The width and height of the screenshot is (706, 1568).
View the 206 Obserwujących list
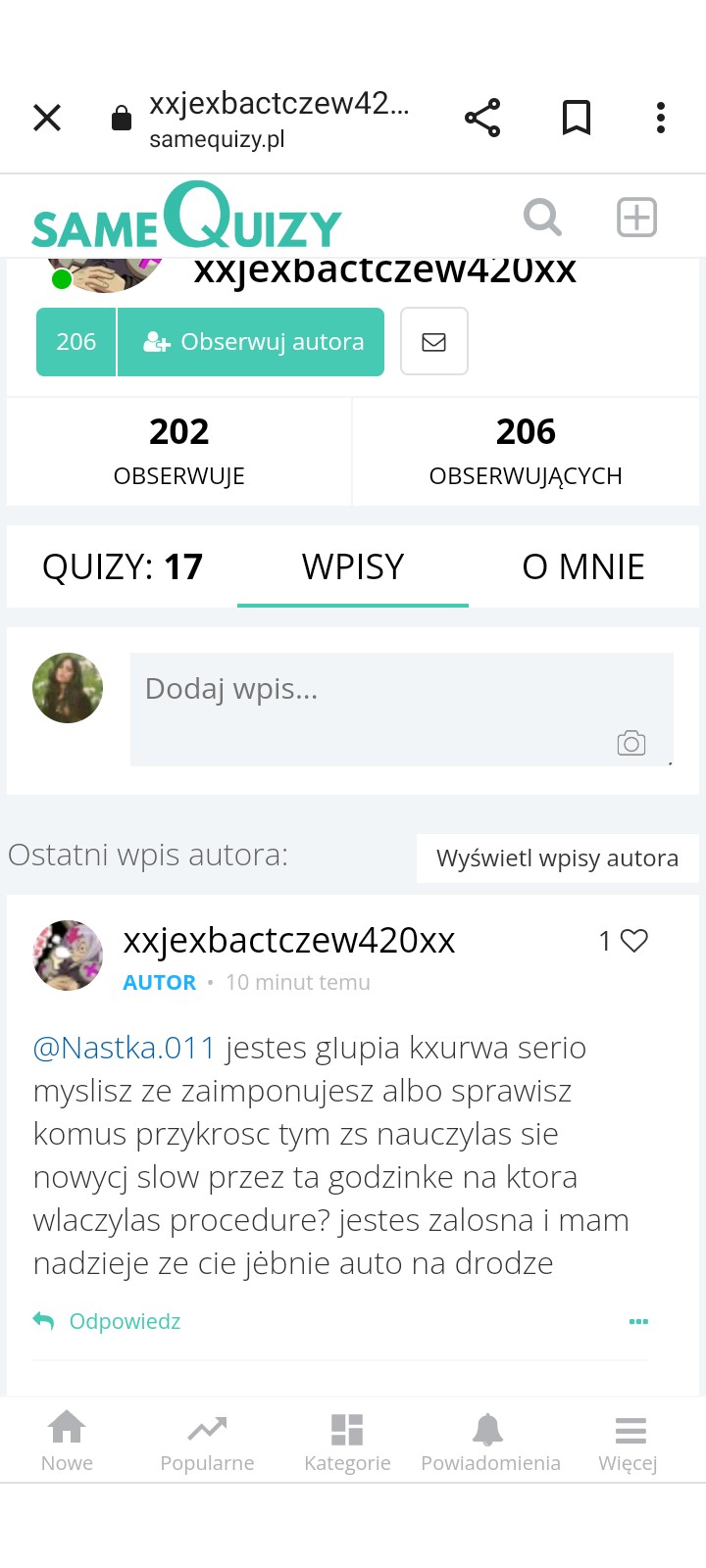(526, 452)
